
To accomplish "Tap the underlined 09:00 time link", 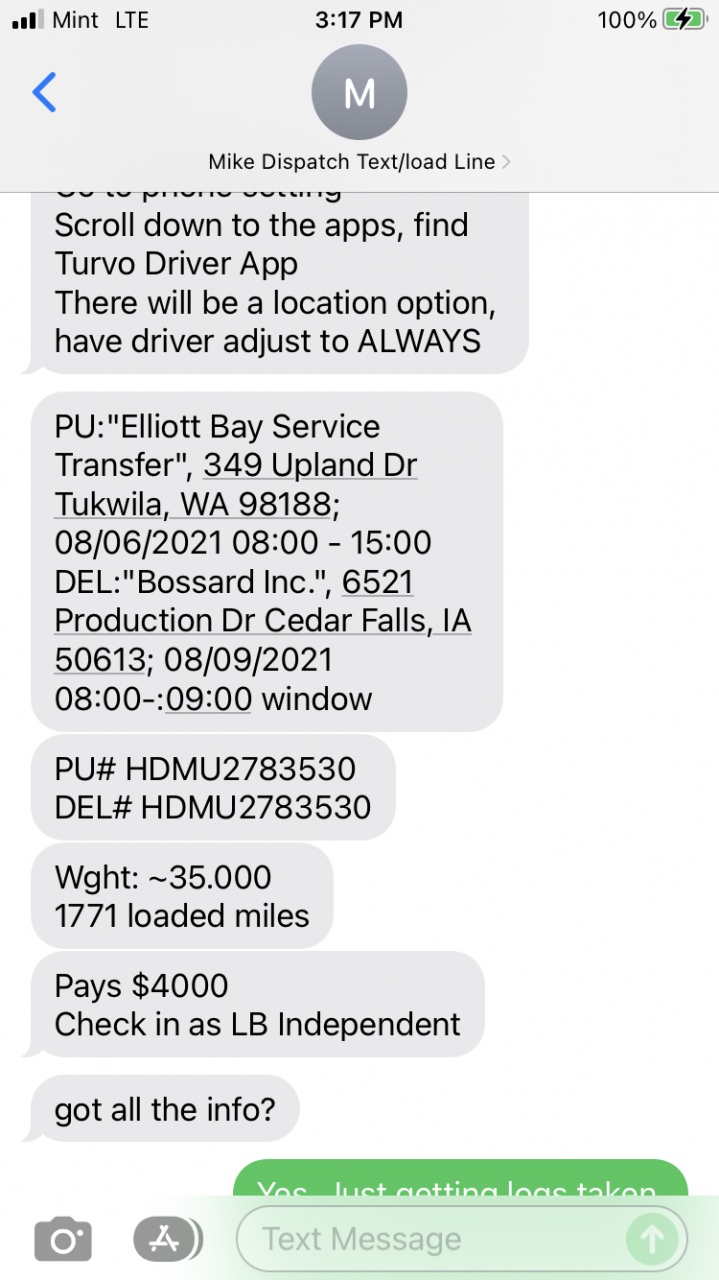I will [208, 698].
